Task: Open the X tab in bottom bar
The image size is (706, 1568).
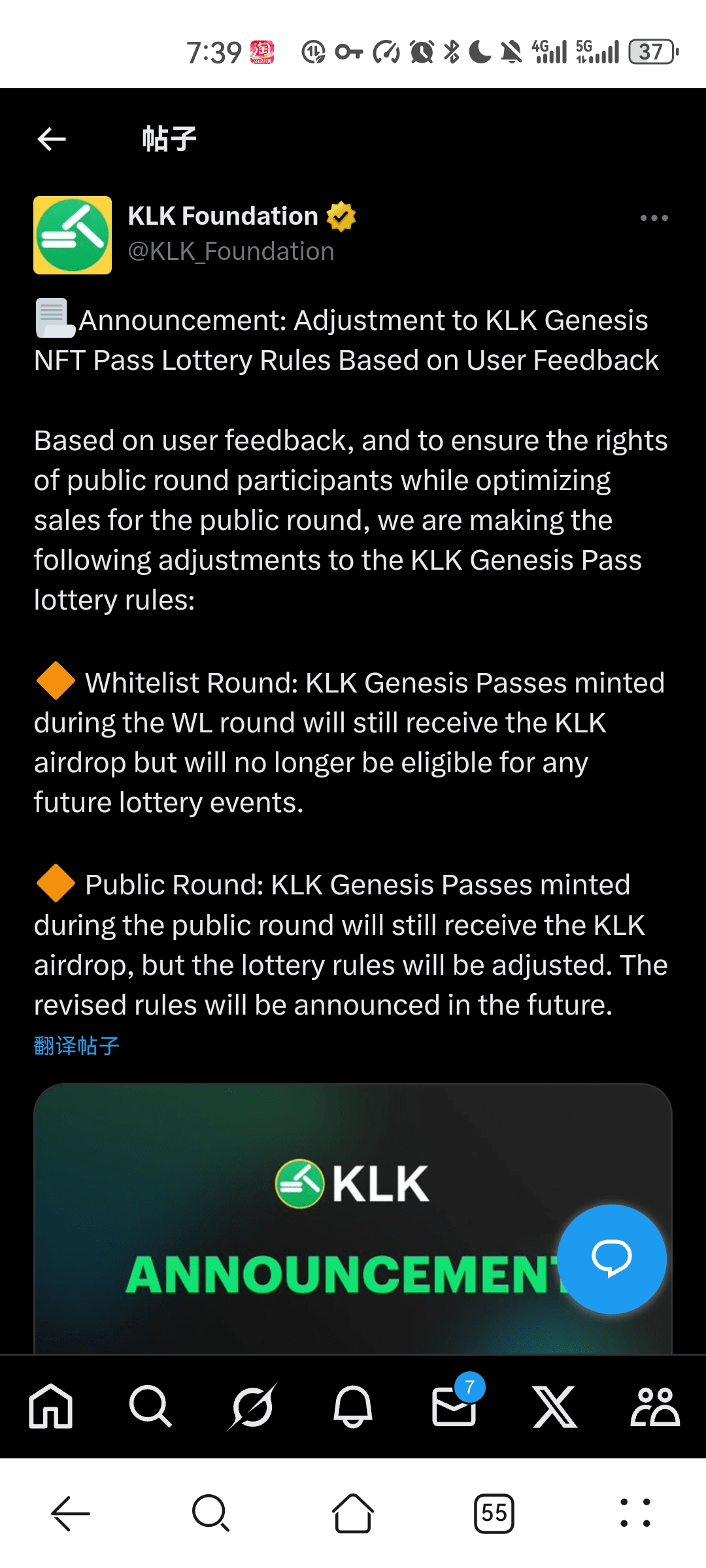Action: 554,1406
